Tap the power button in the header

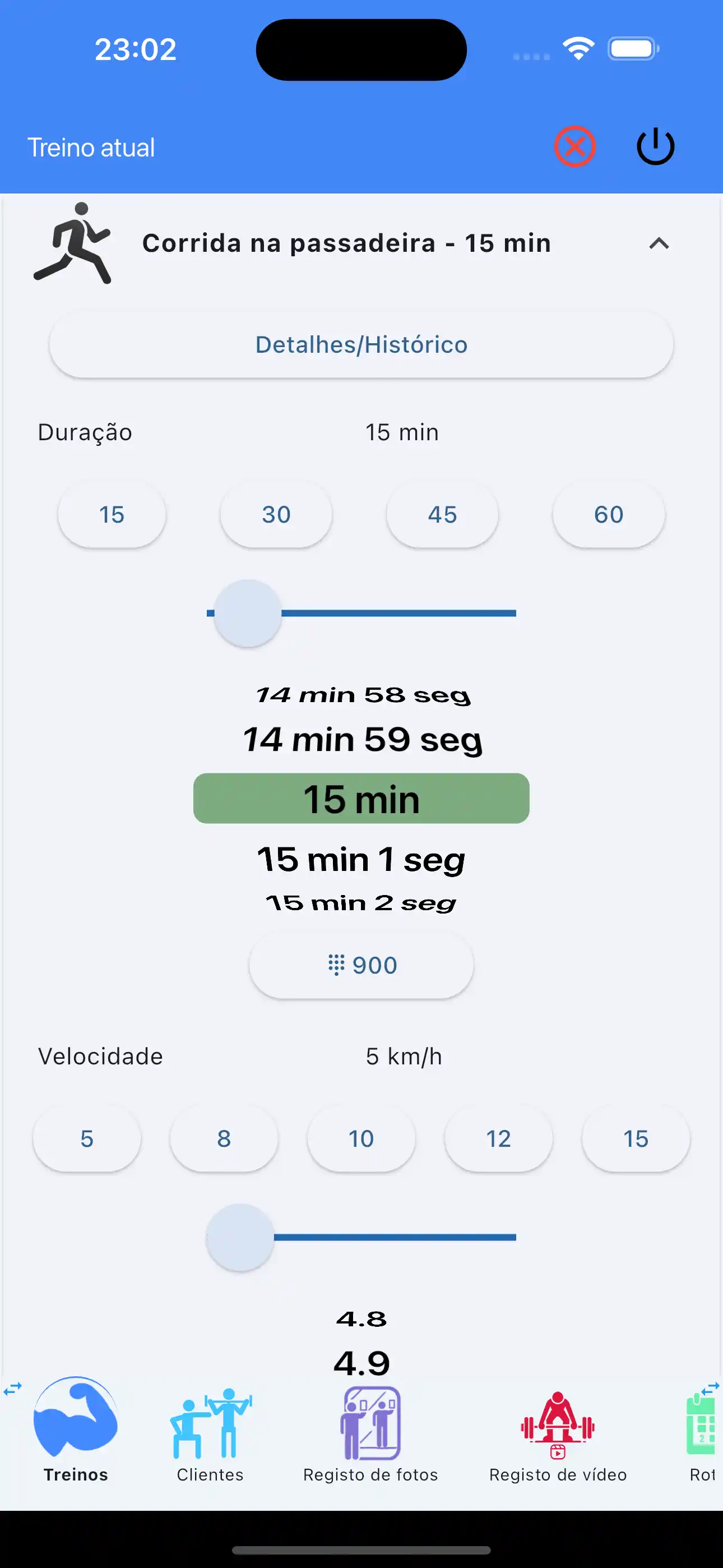tap(655, 146)
